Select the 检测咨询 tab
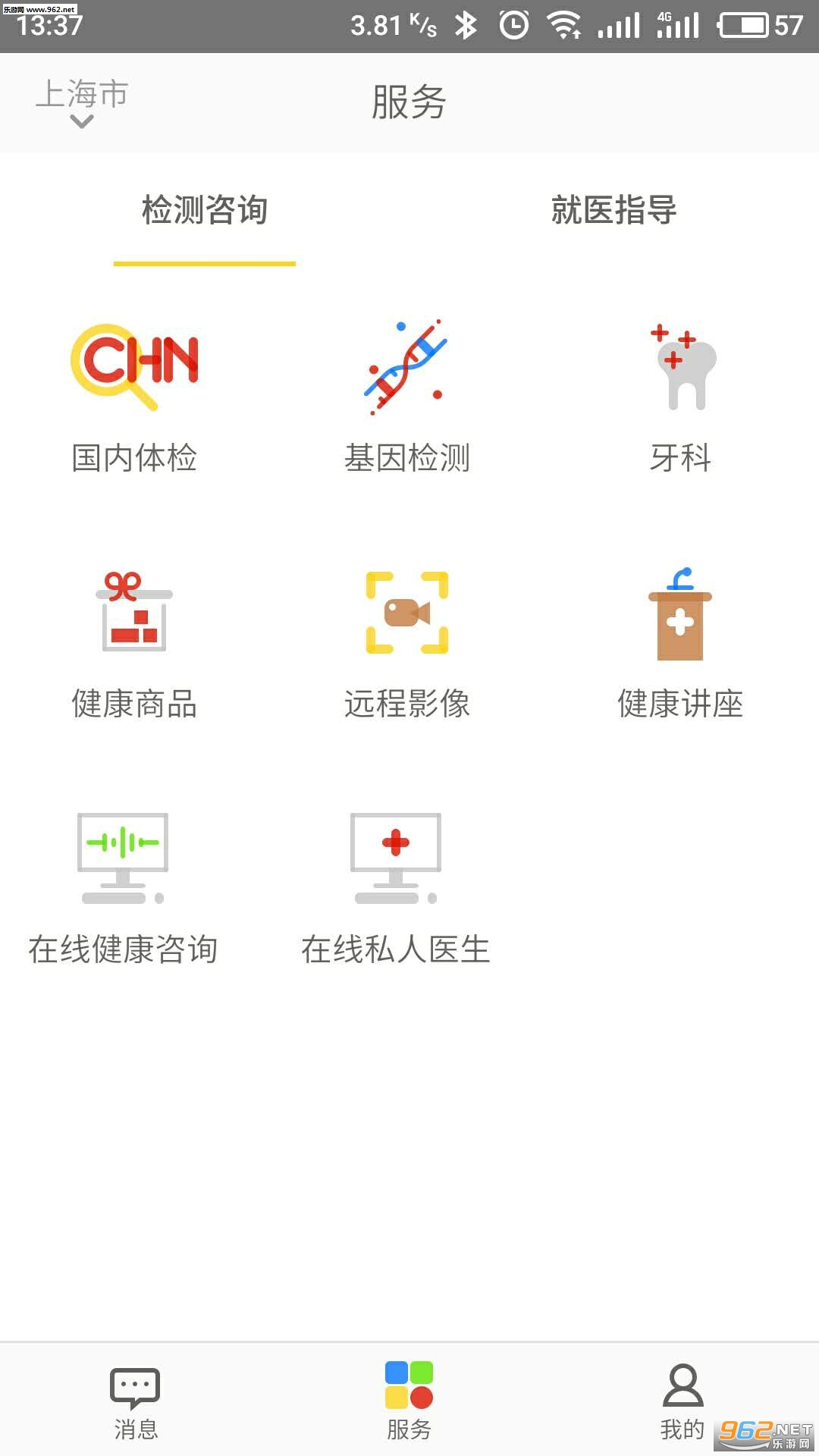The width and height of the screenshot is (819, 1456). coord(205,211)
